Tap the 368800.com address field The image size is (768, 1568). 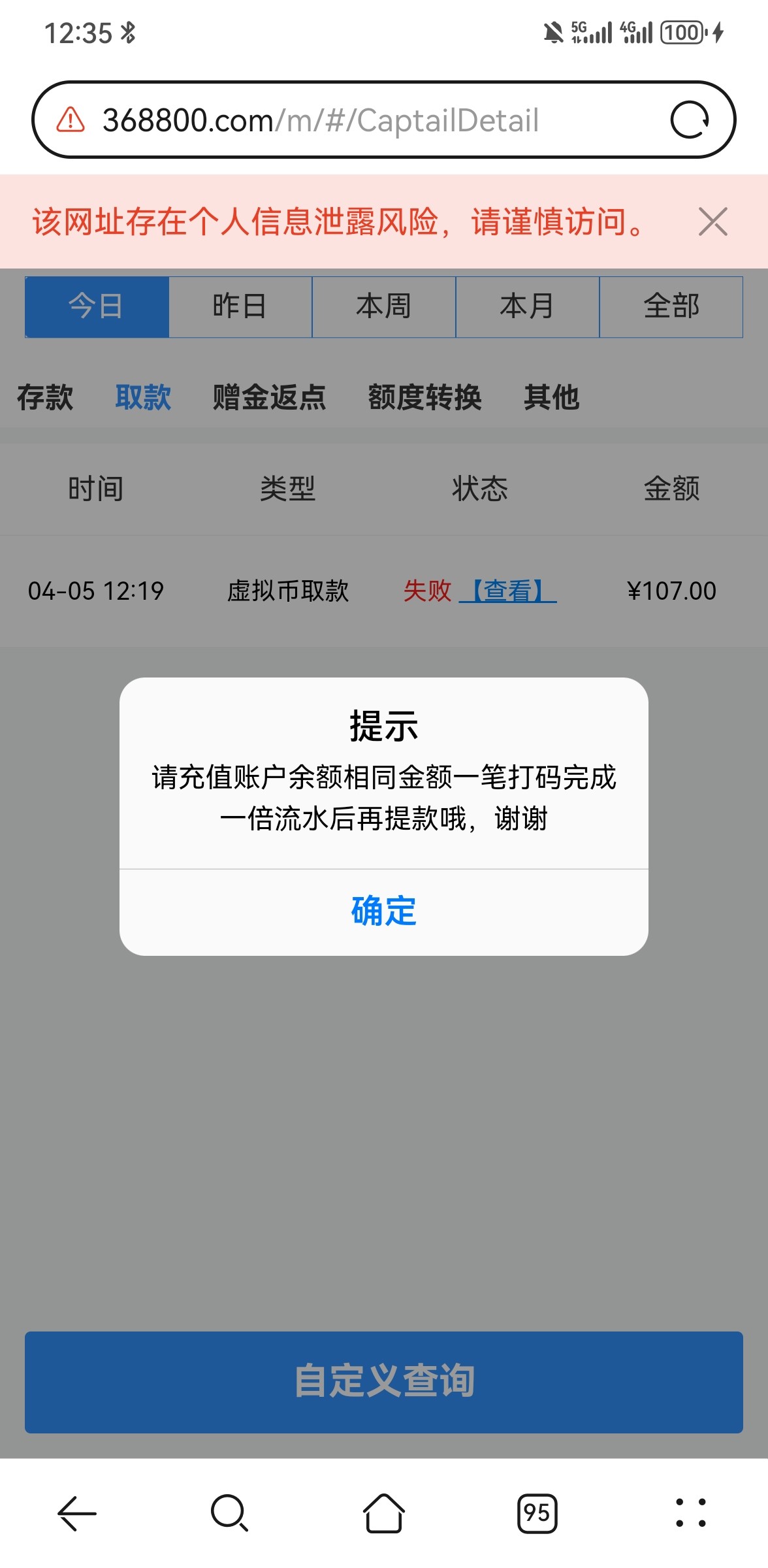(320, 120)
